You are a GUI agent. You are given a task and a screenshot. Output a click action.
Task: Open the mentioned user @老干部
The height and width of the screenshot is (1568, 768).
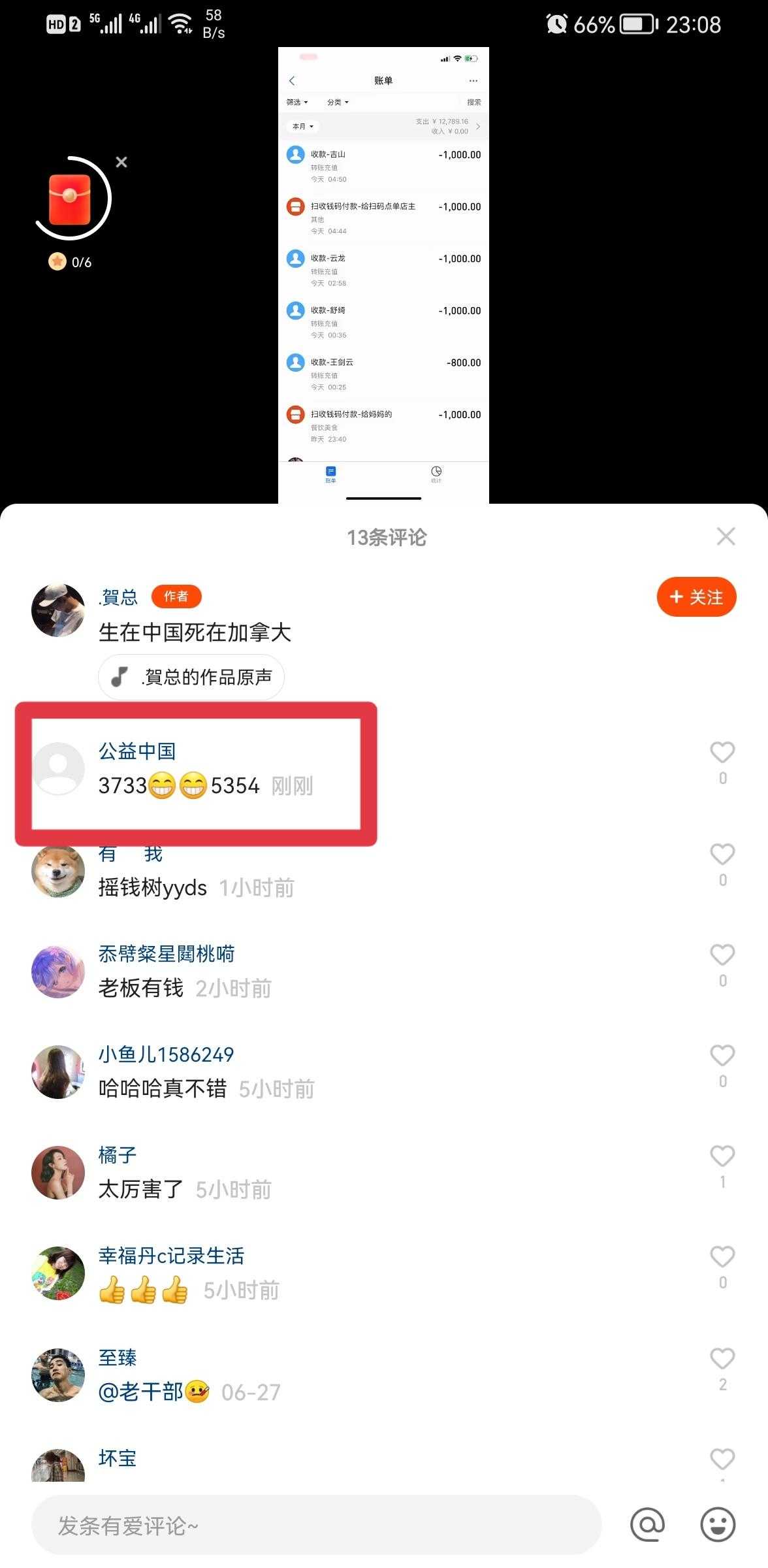[141, 1392]
